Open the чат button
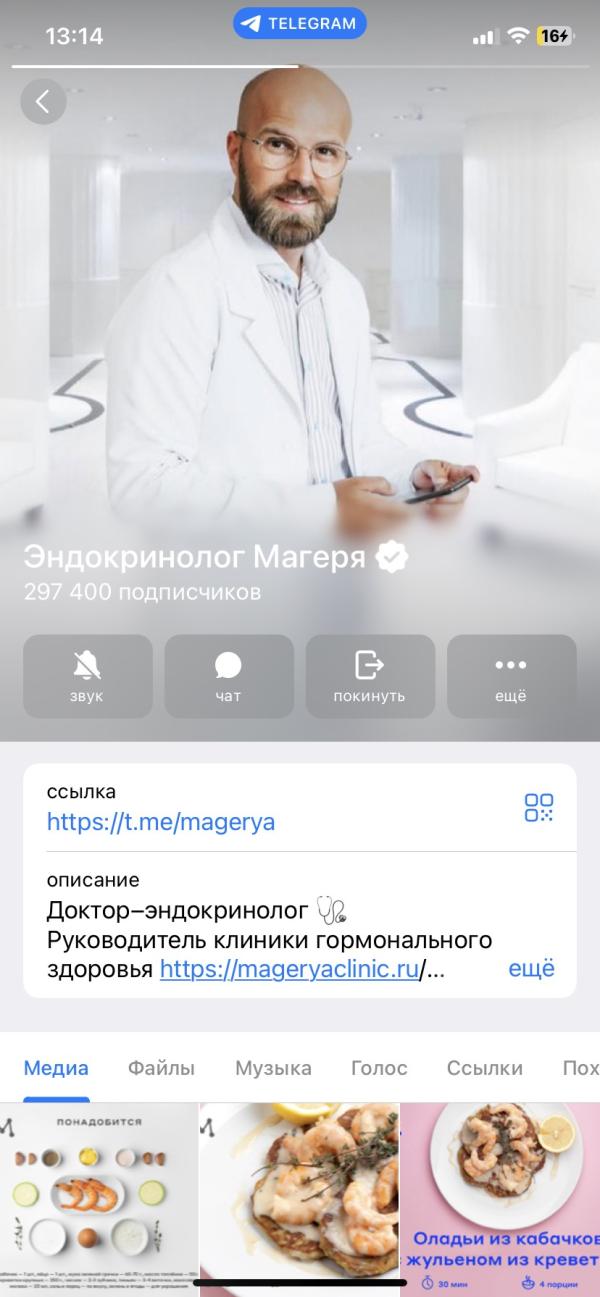600x1297 pixels. click(229, 677)
